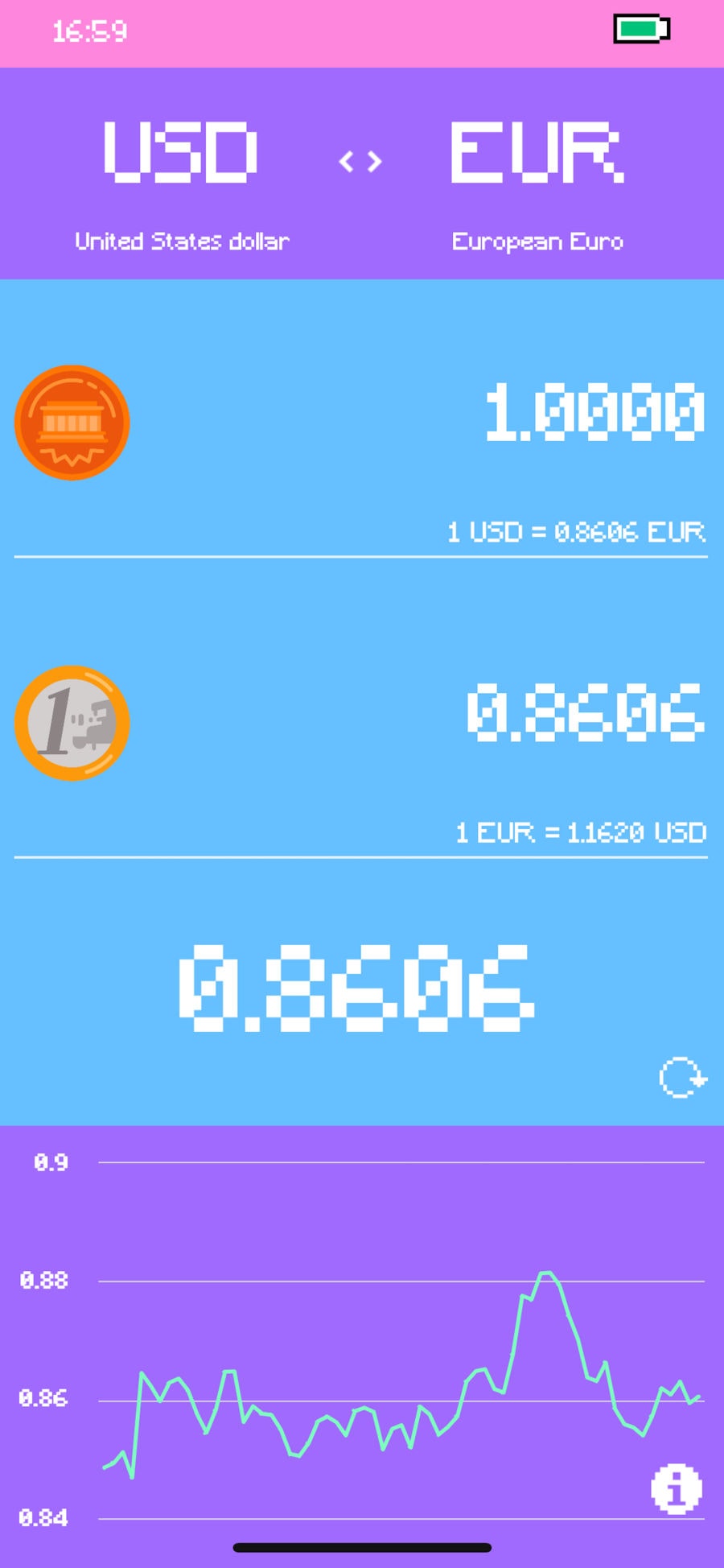This screenshot has width=724, height=1568.
Task: Expand the United States dollar label
Action: pyautogui.click(x=182, y=240)
